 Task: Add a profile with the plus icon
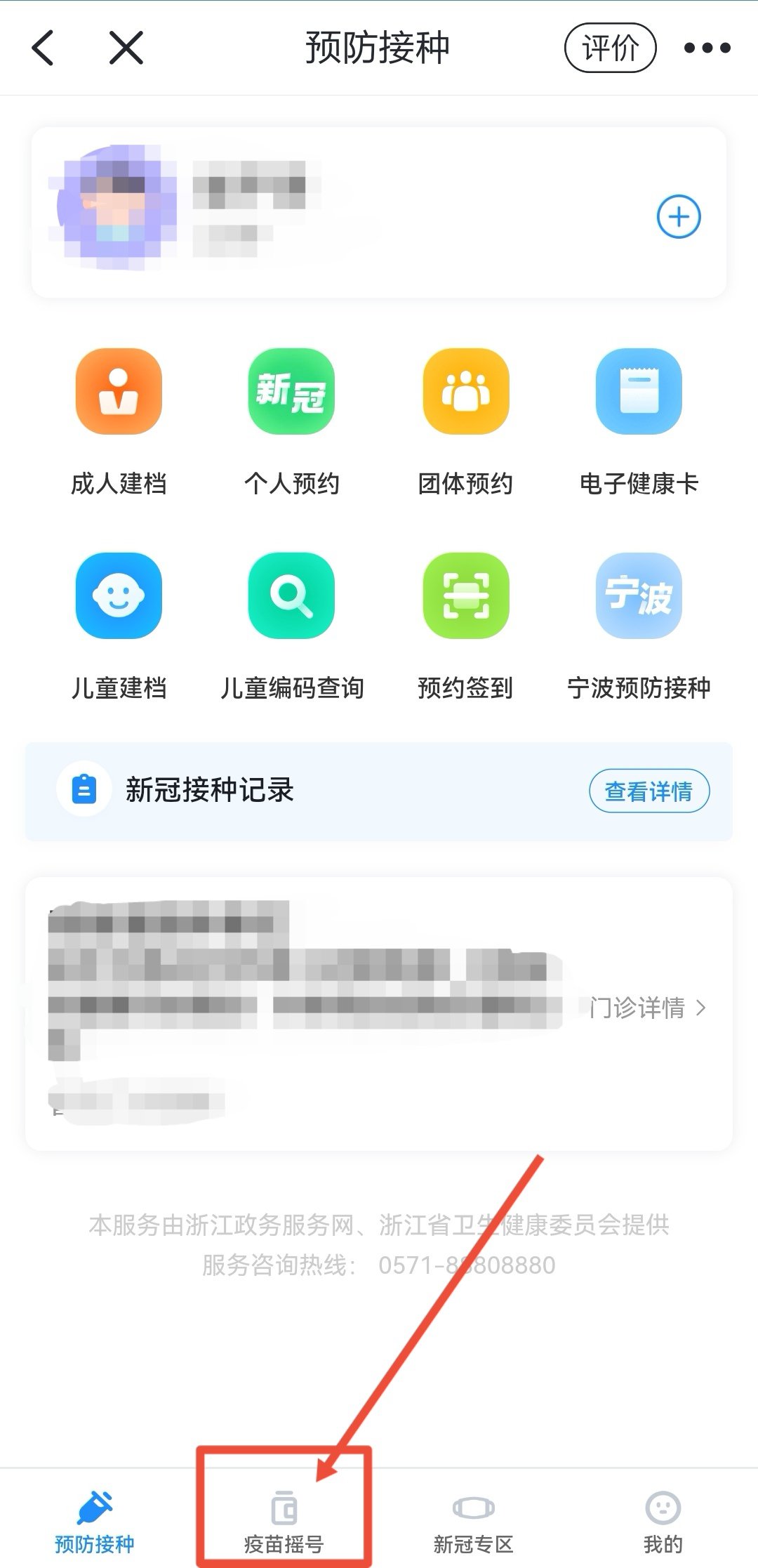pos(678,217)
